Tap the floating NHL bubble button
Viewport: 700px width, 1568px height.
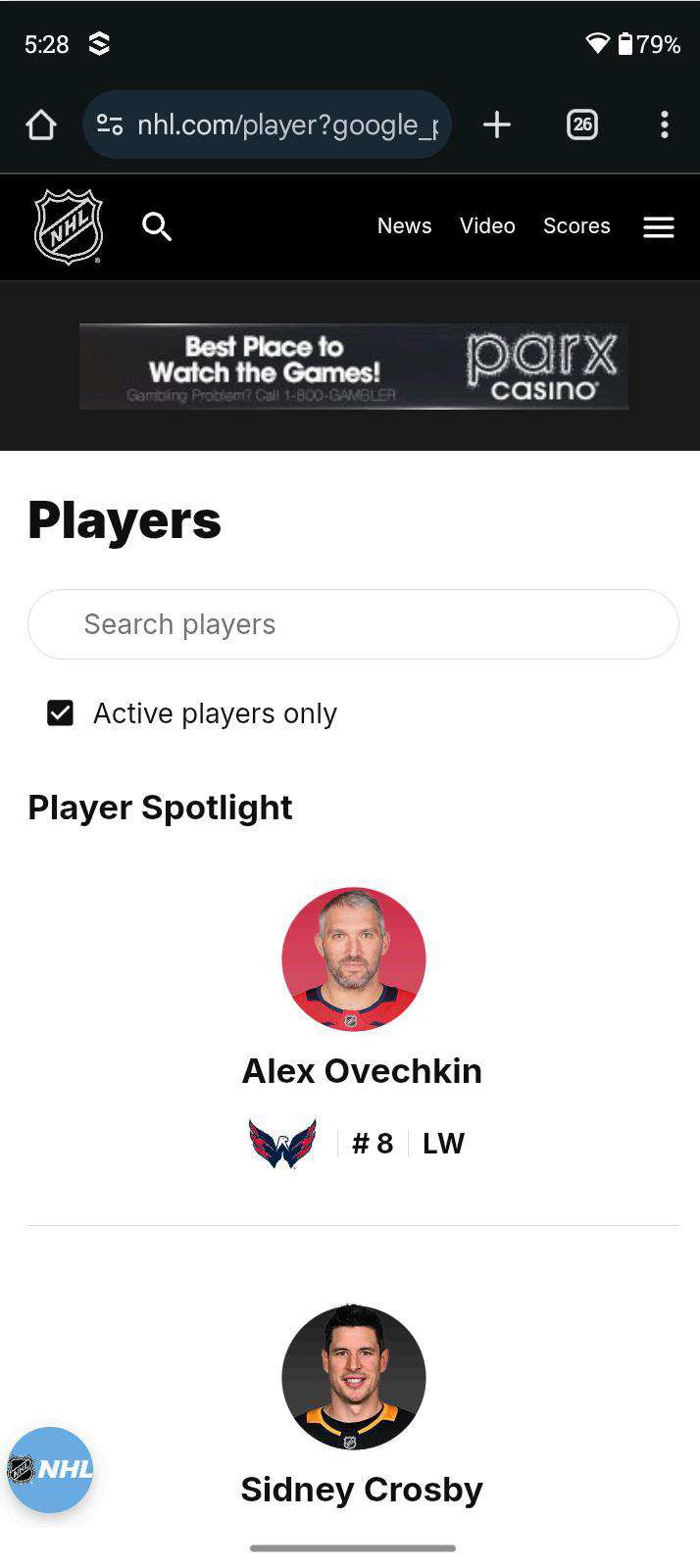coord(50,1469)
